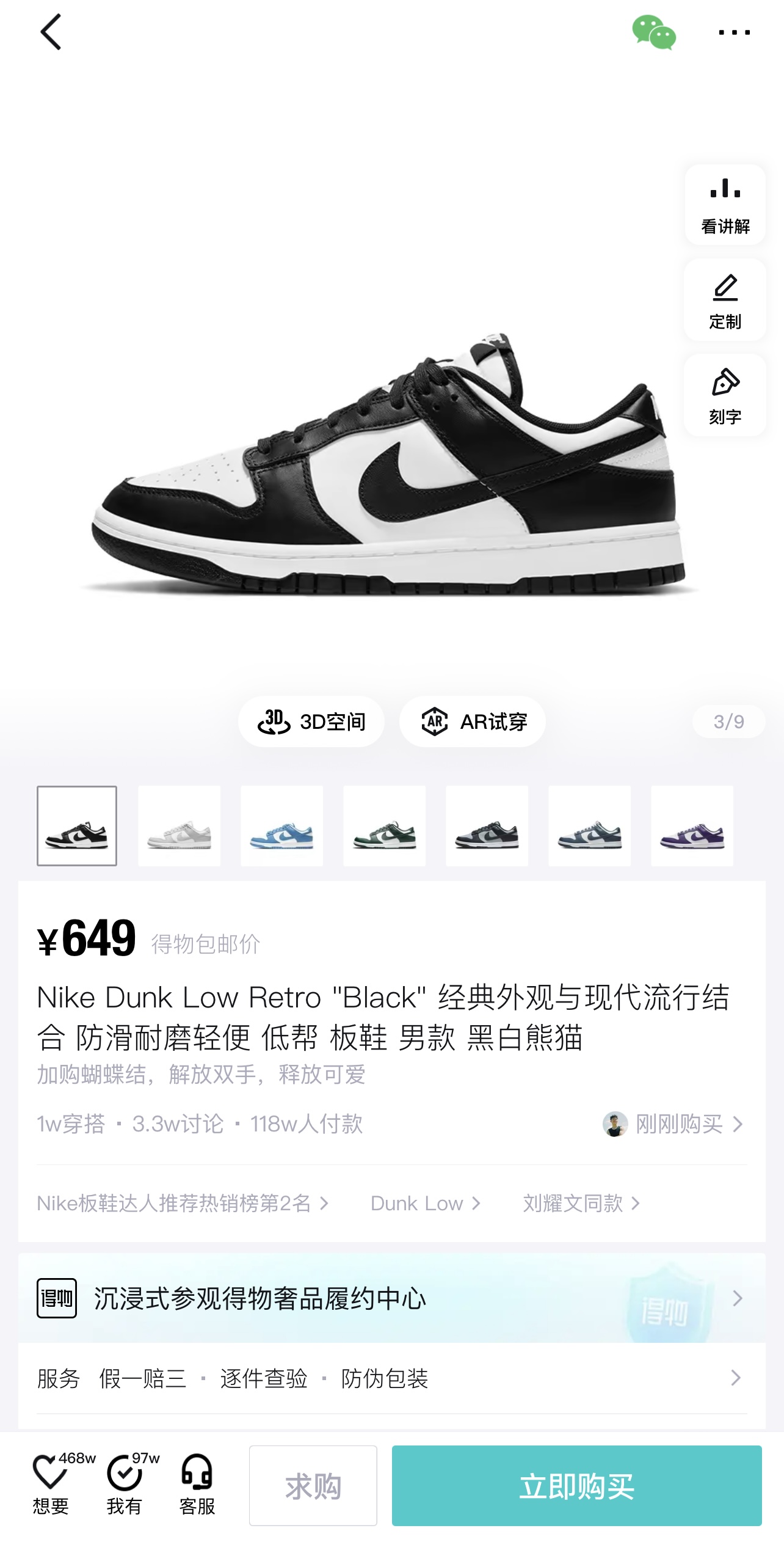Screen dimensions: 784x1564
Task: Choose the purple colorway thumbnail
Action: click(692, 826)
